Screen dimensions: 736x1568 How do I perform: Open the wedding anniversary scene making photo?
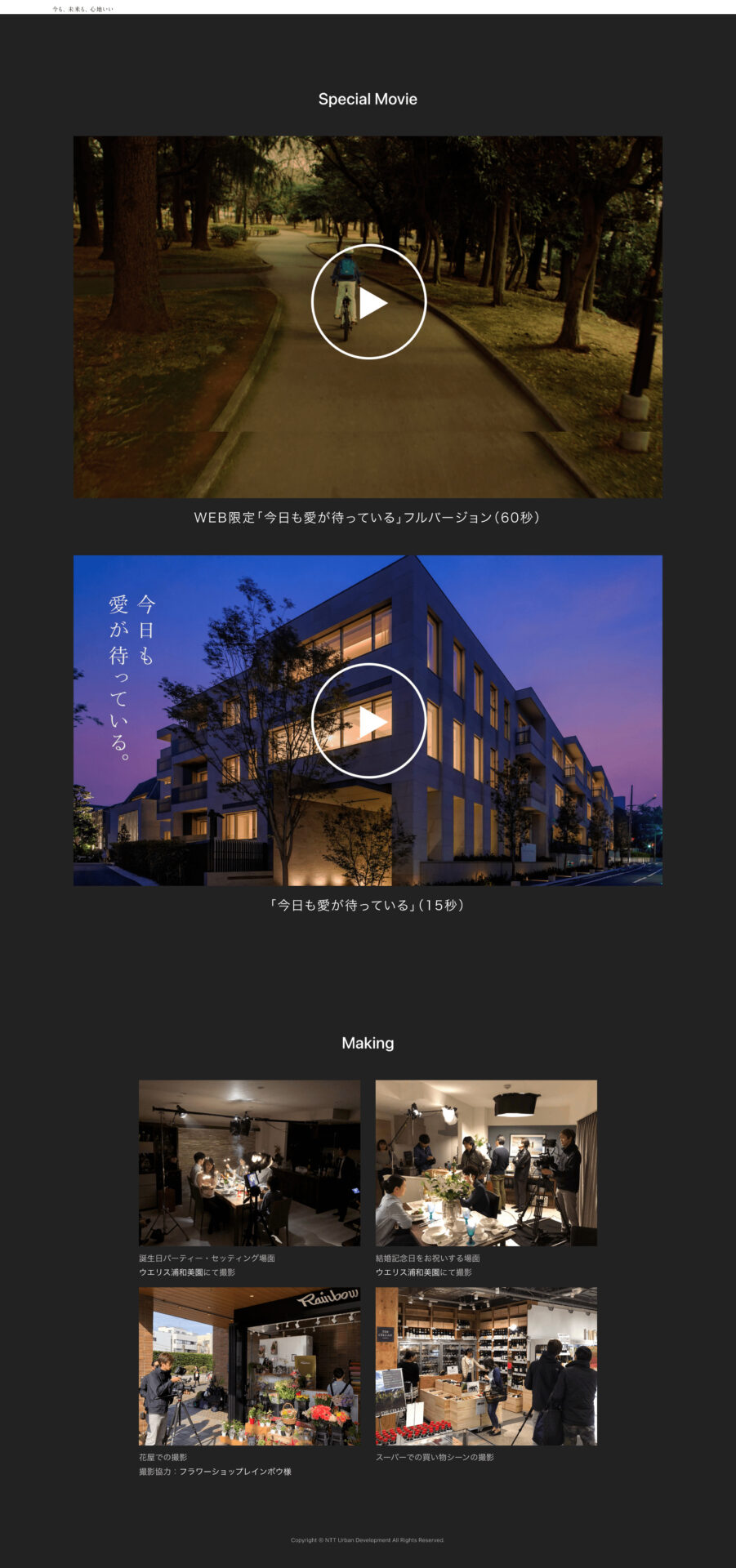pos(486,1163)
